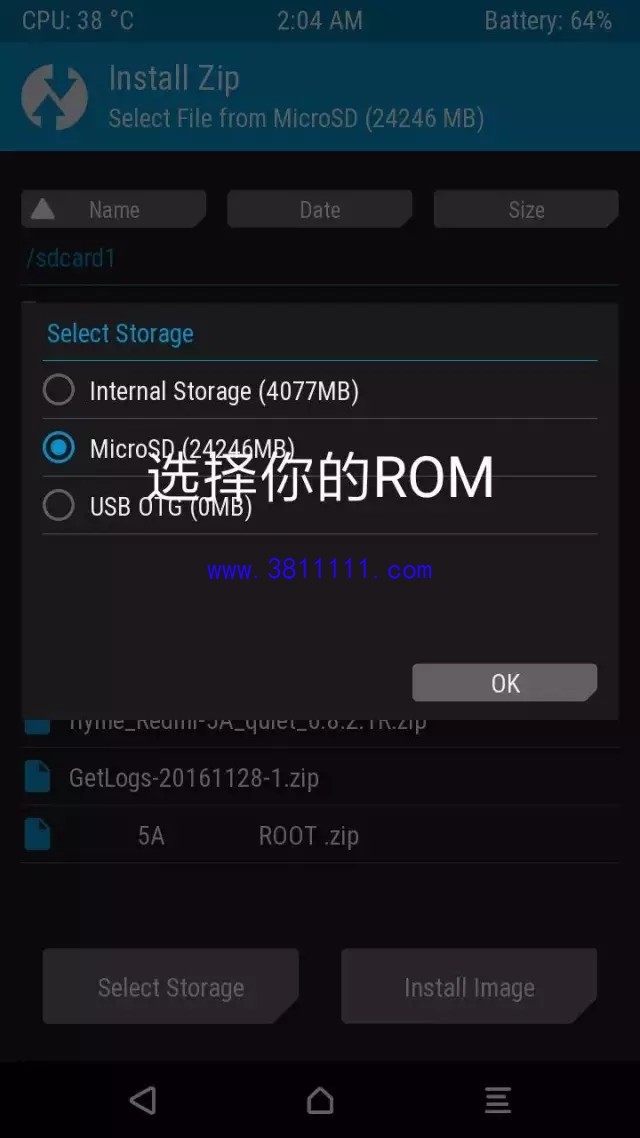Sort files by Date
The width and height of the screenshot is (640, 1138).
tap(320, 210)
